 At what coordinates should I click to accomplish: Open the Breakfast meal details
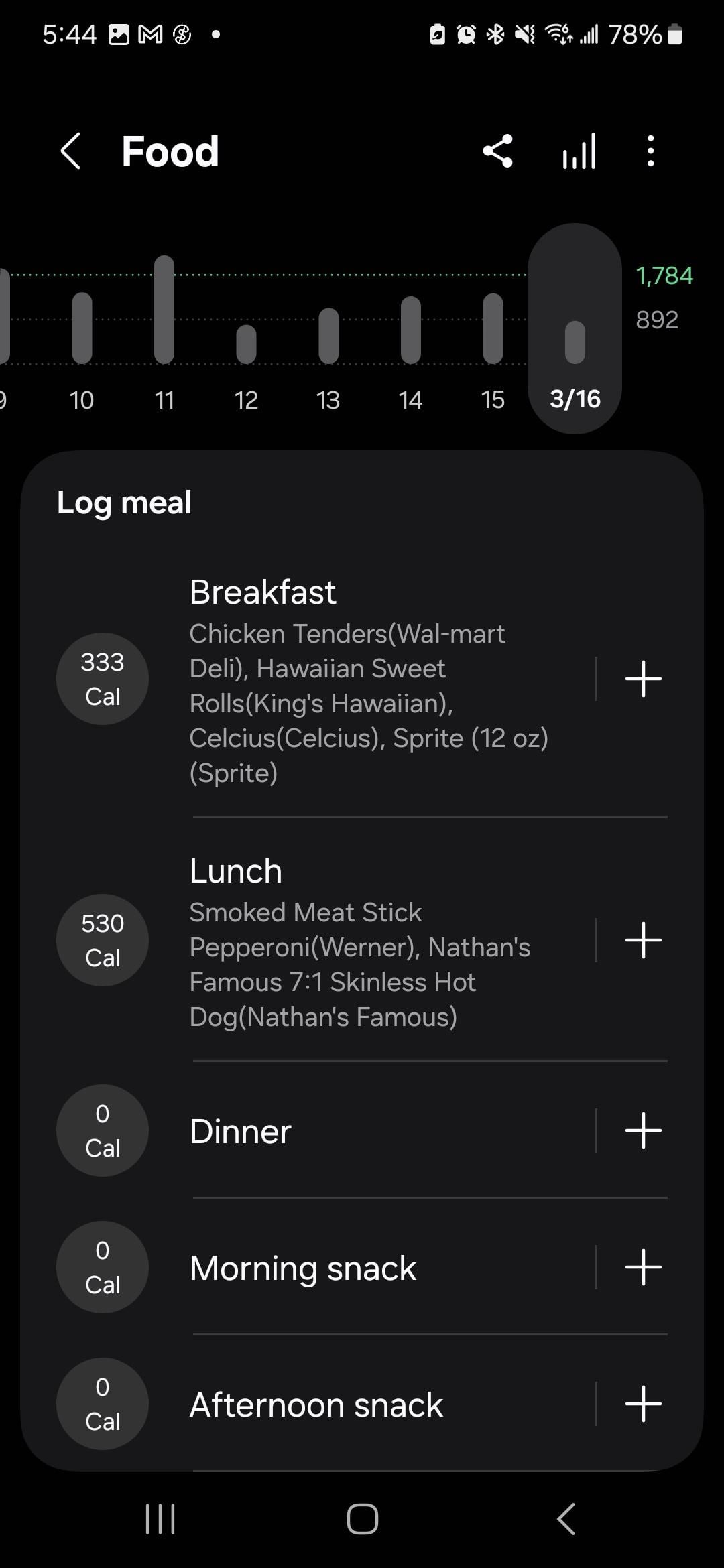tap(369, 680)
